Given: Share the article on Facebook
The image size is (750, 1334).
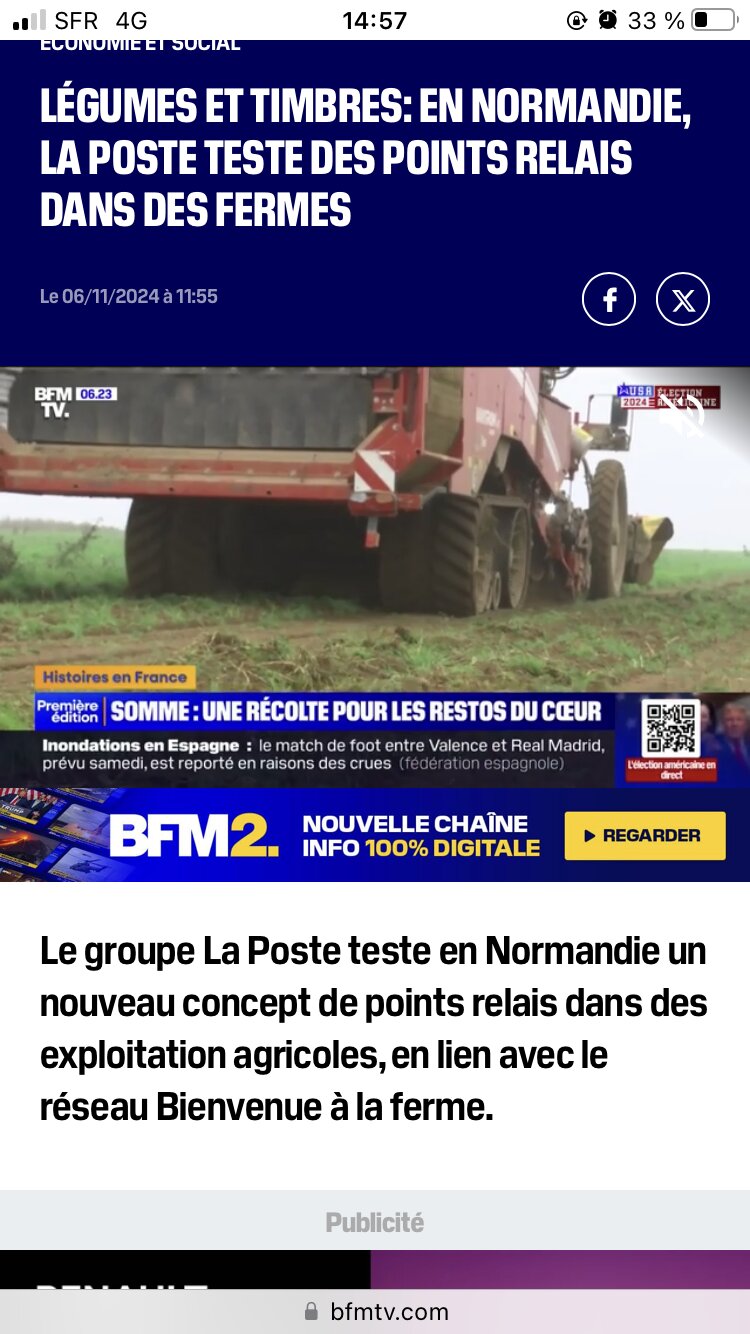Looking at the screenshot, I should [609, 299].
